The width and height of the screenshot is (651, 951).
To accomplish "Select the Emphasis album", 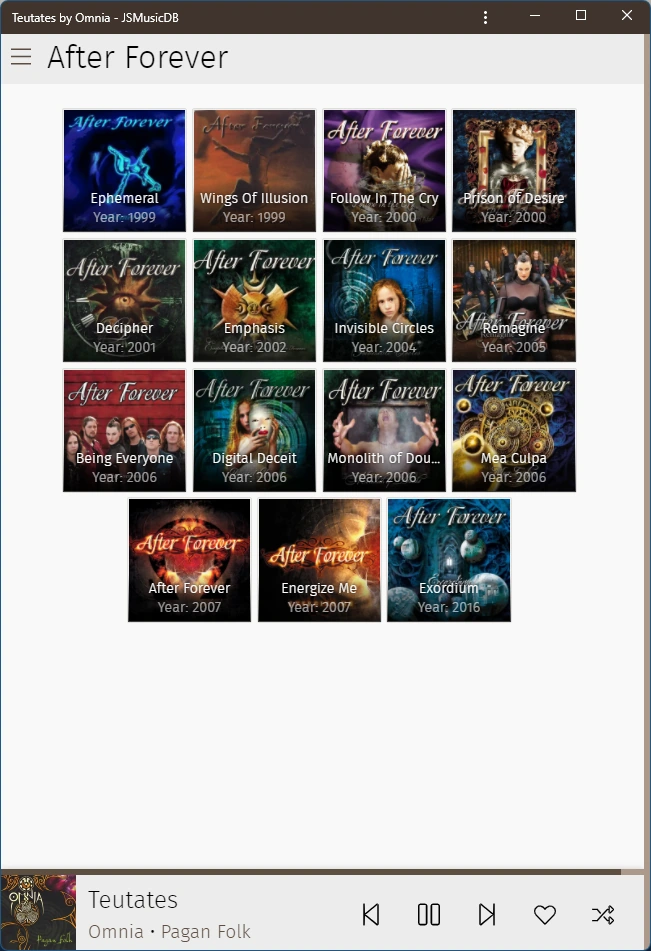I will pos(254,300).
